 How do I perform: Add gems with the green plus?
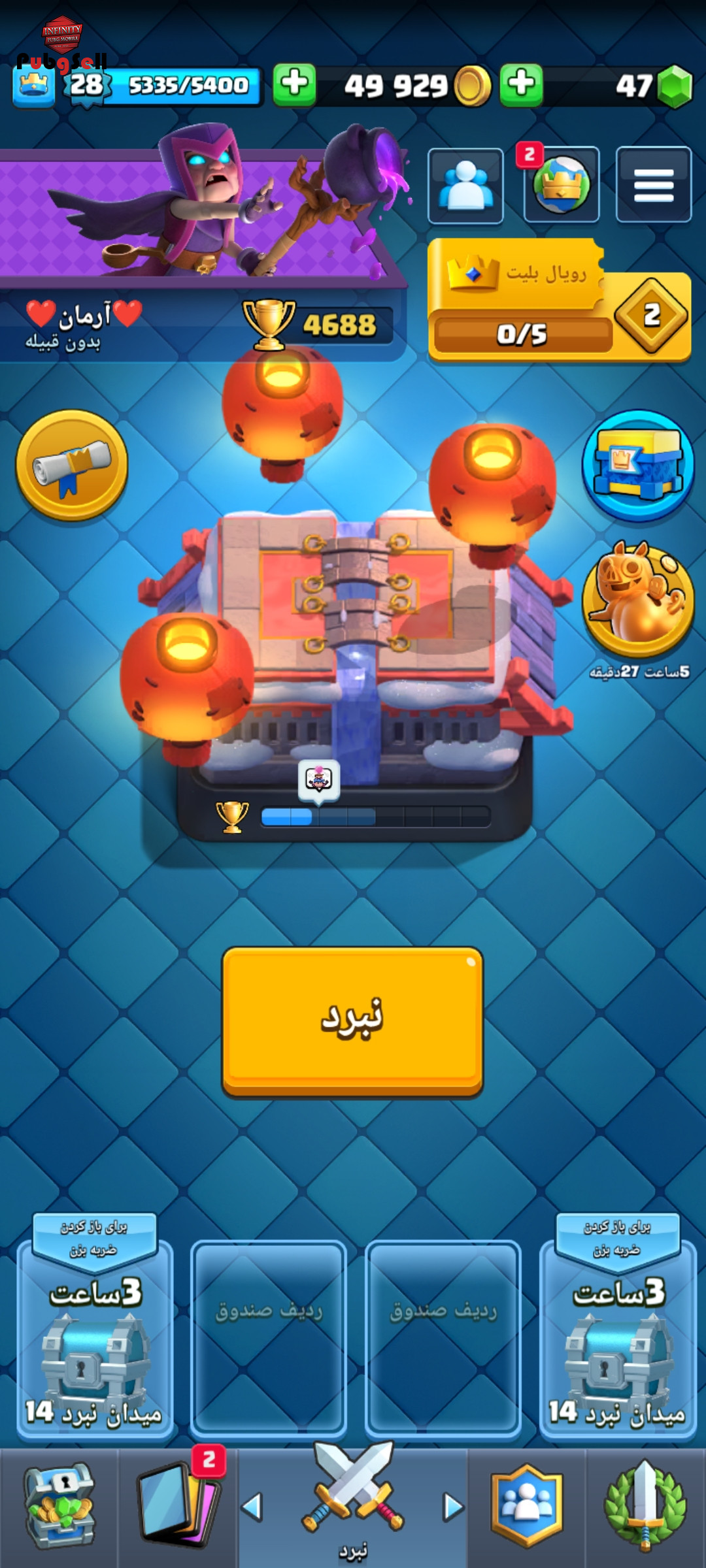coord(521,85)
